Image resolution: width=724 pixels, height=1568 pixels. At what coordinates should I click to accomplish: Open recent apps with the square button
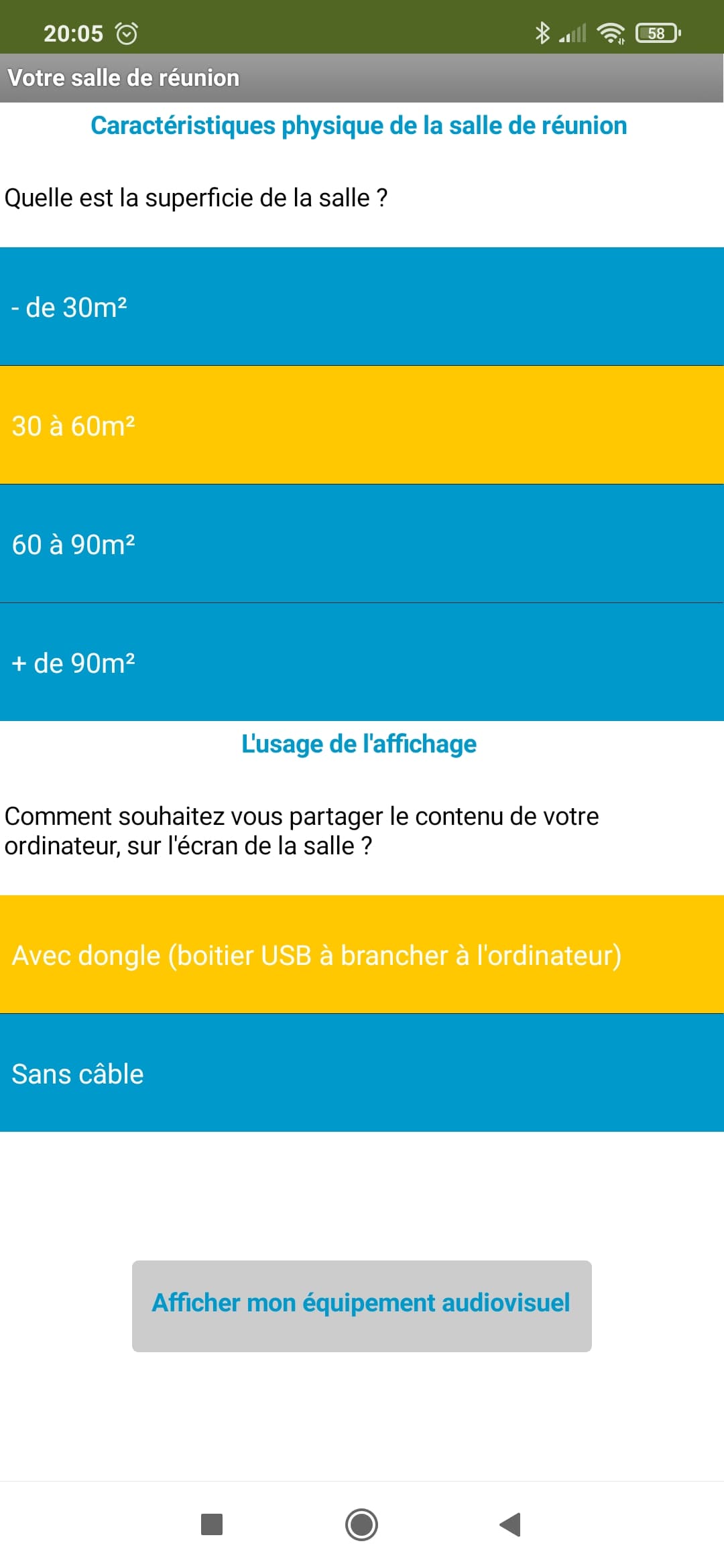click(x=212, y=1524)
